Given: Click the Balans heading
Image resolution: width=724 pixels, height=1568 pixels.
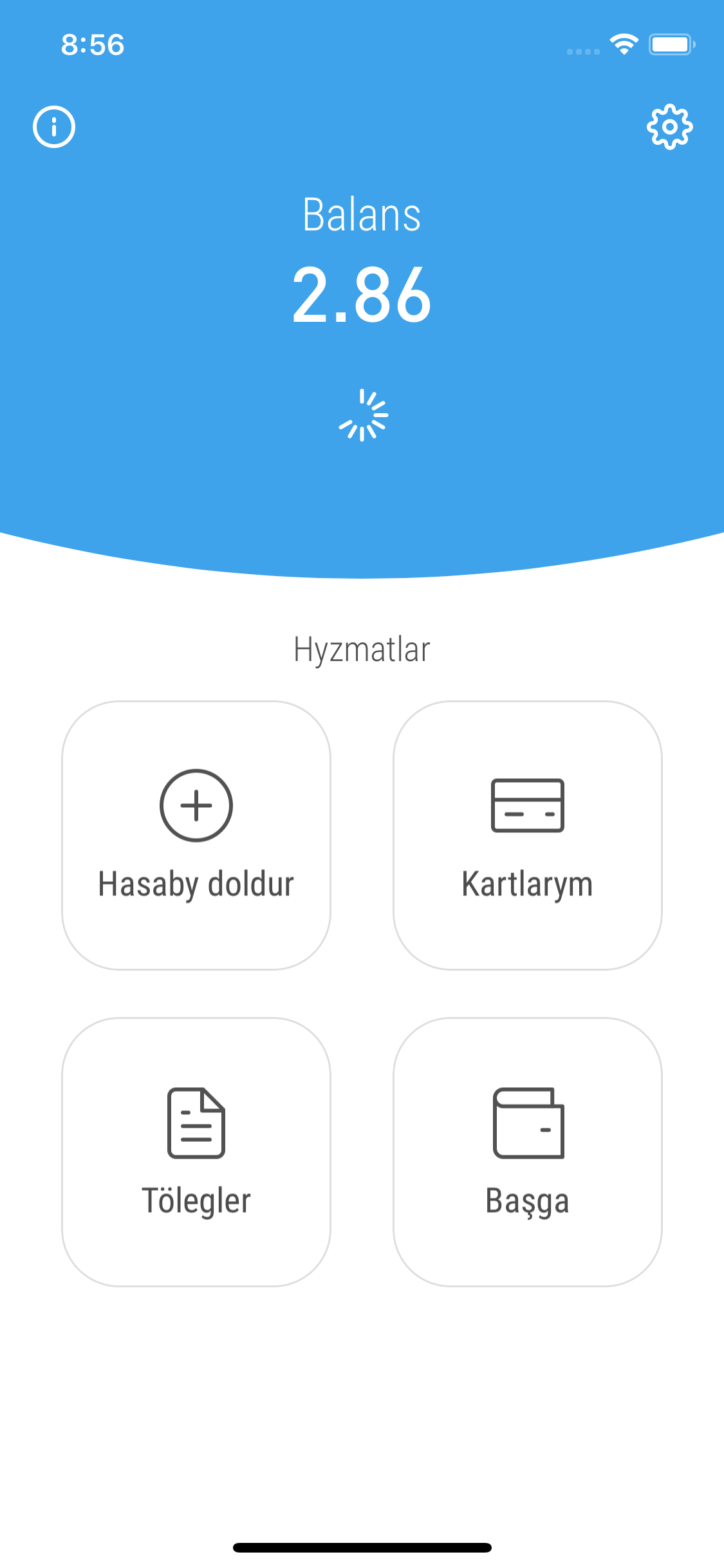Looking at the screenshot, I should [x=362, y=214].
